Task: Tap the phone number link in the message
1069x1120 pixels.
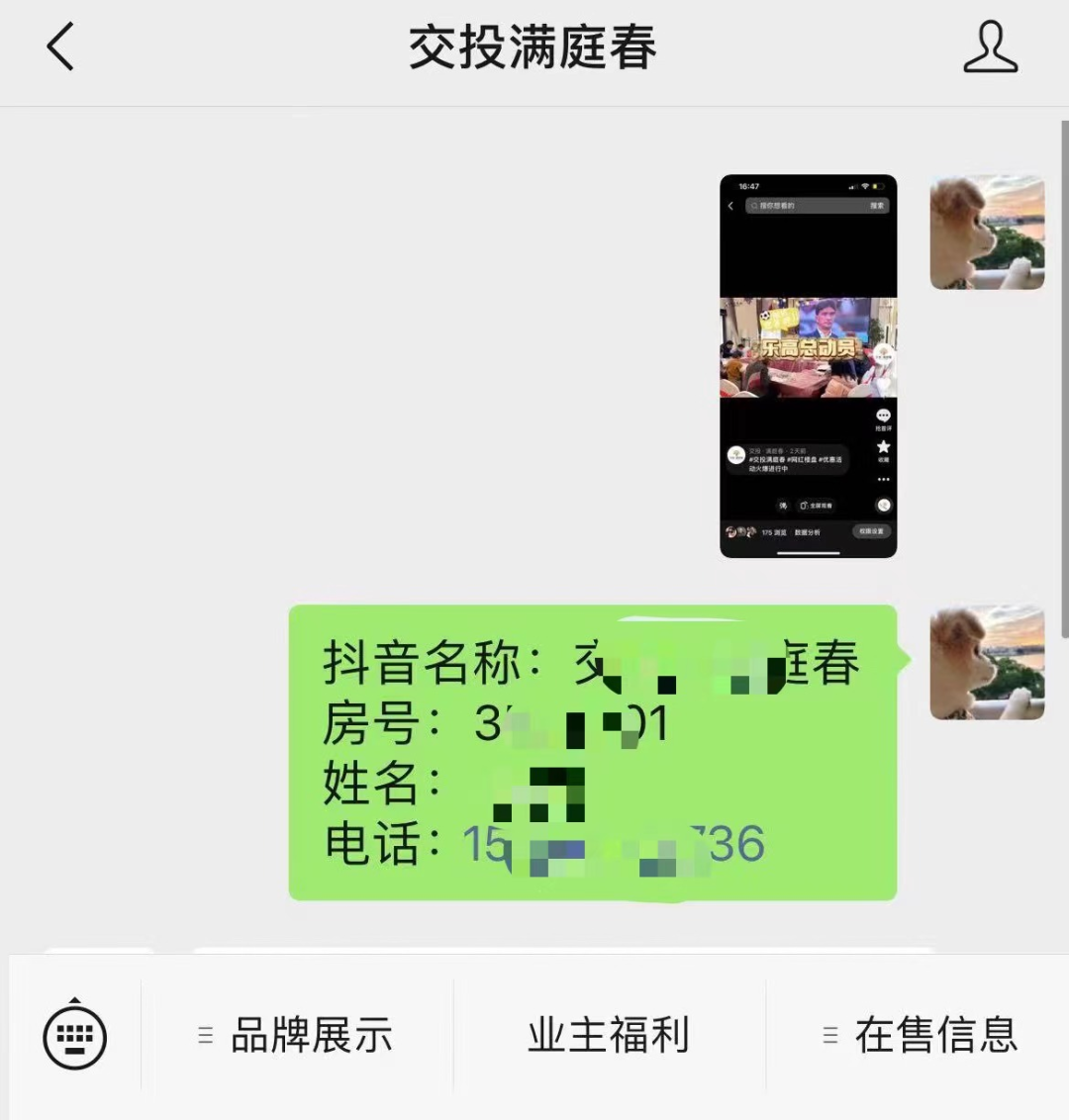Action: pyautogui.click(x=614, y=844)
